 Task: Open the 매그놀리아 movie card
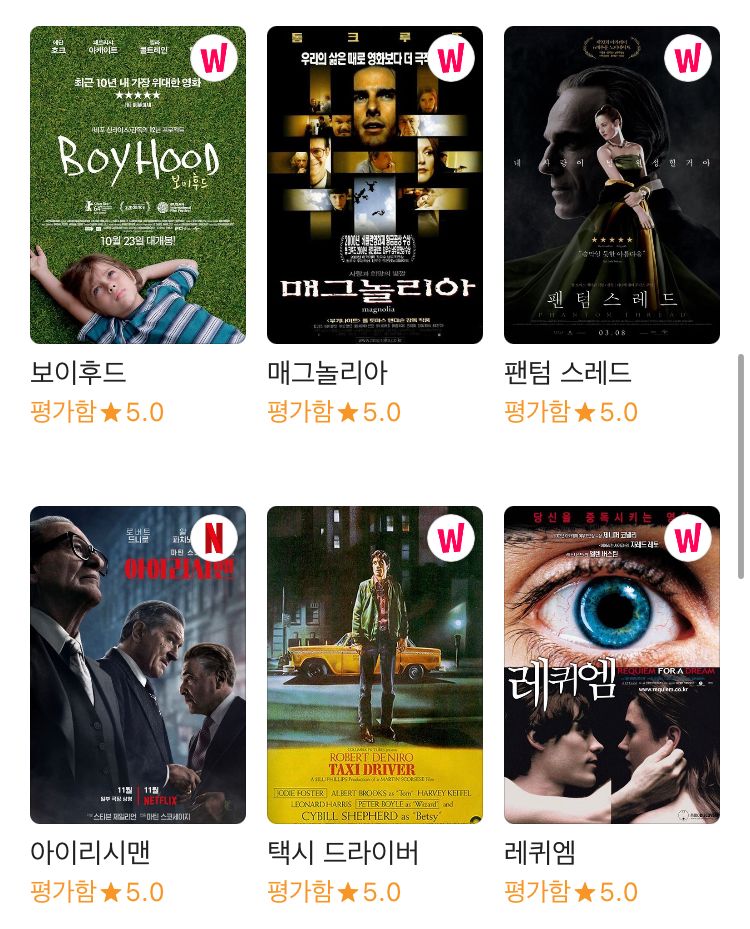click(x=375, y=185)
